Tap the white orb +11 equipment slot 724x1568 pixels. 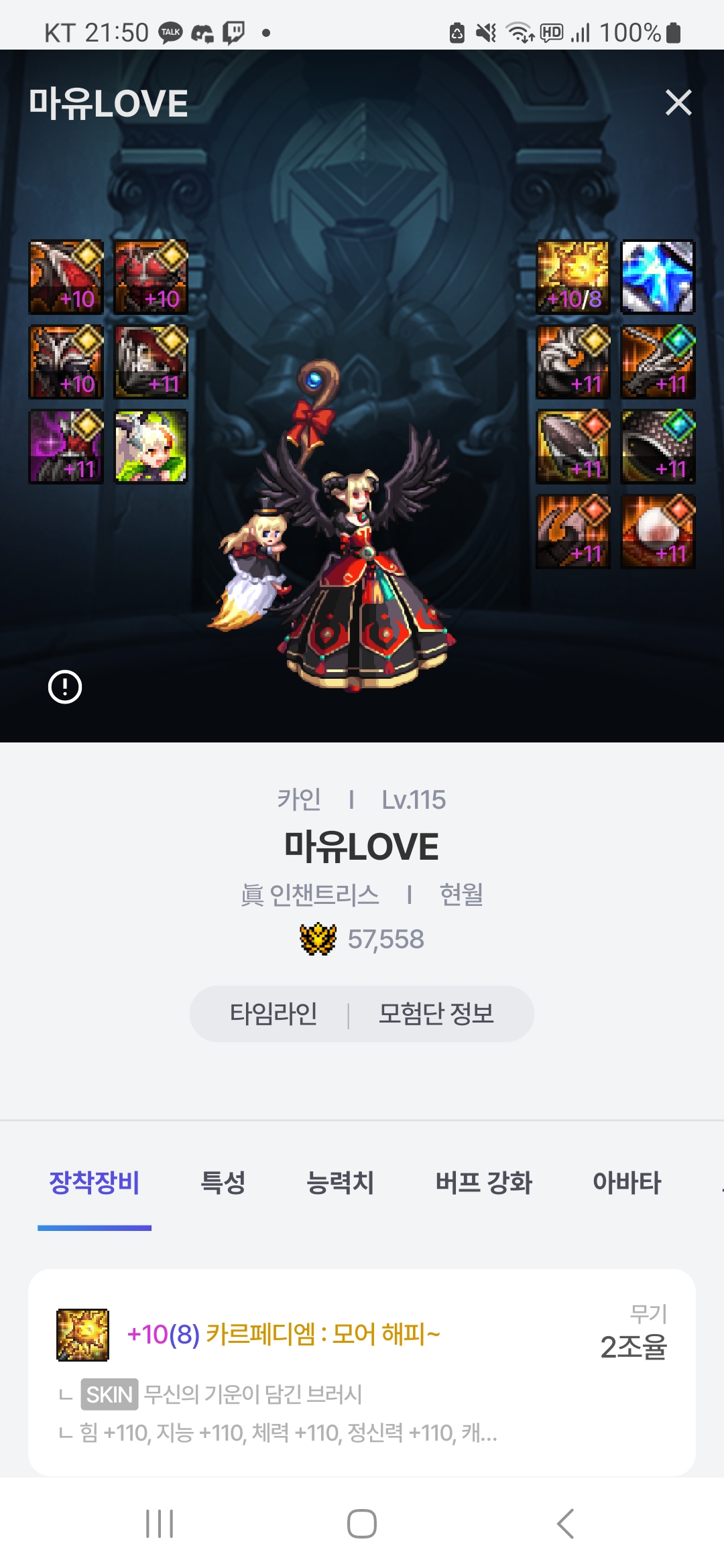coord(658,531)
